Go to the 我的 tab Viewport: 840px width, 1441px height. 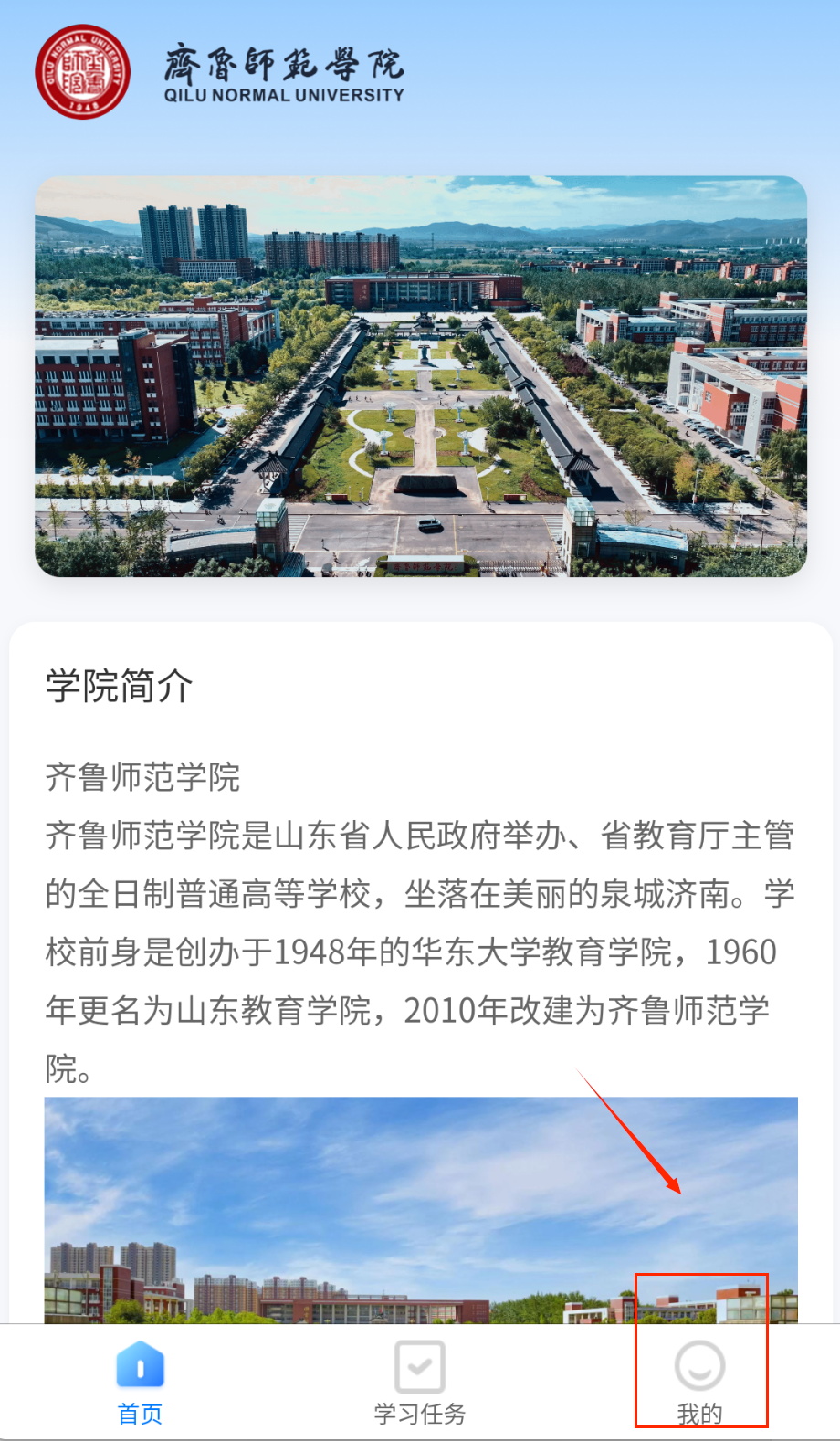pyautogui.click(x=699, y=1383)
